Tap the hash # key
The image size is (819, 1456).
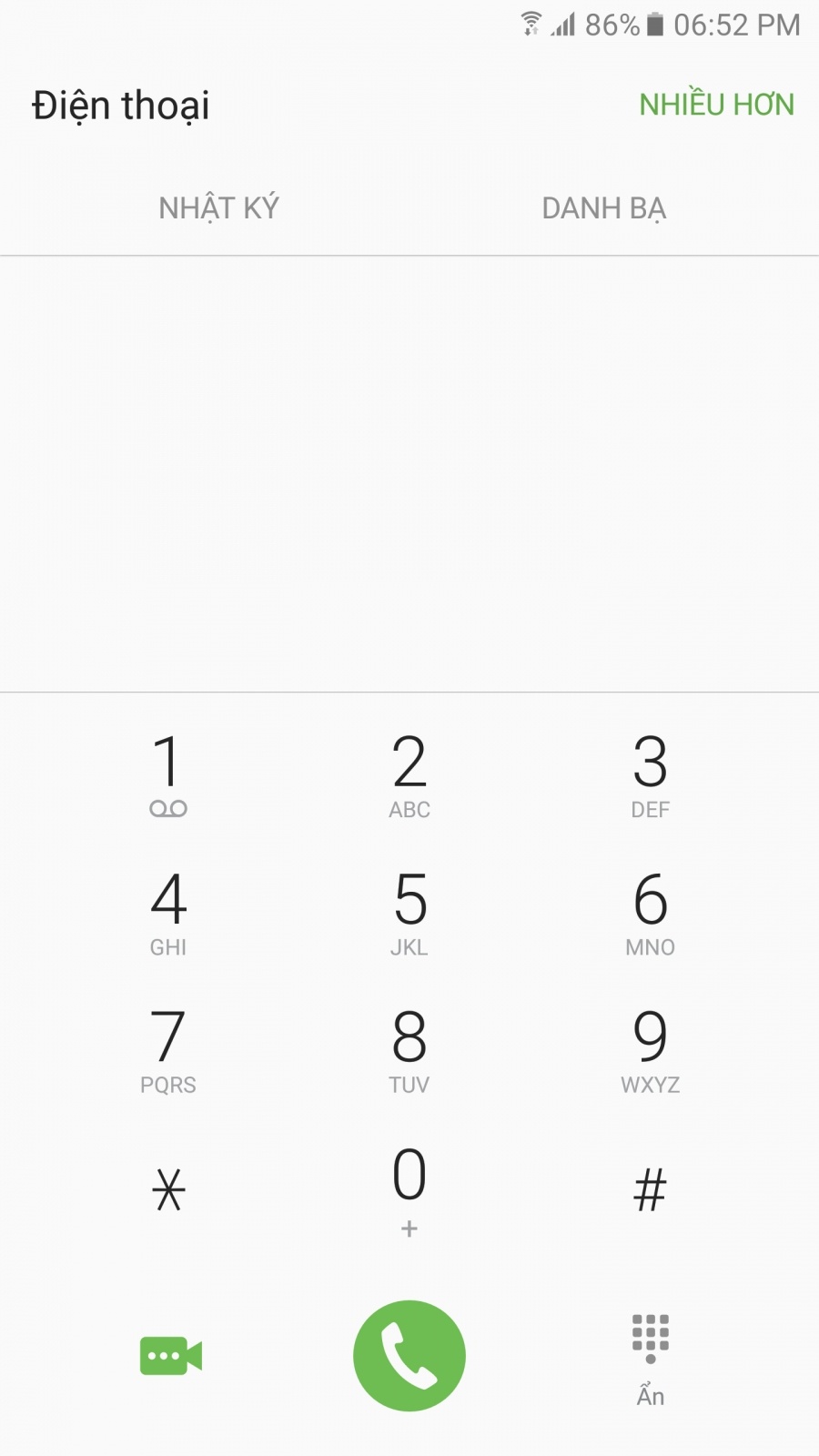(650, 1189)
